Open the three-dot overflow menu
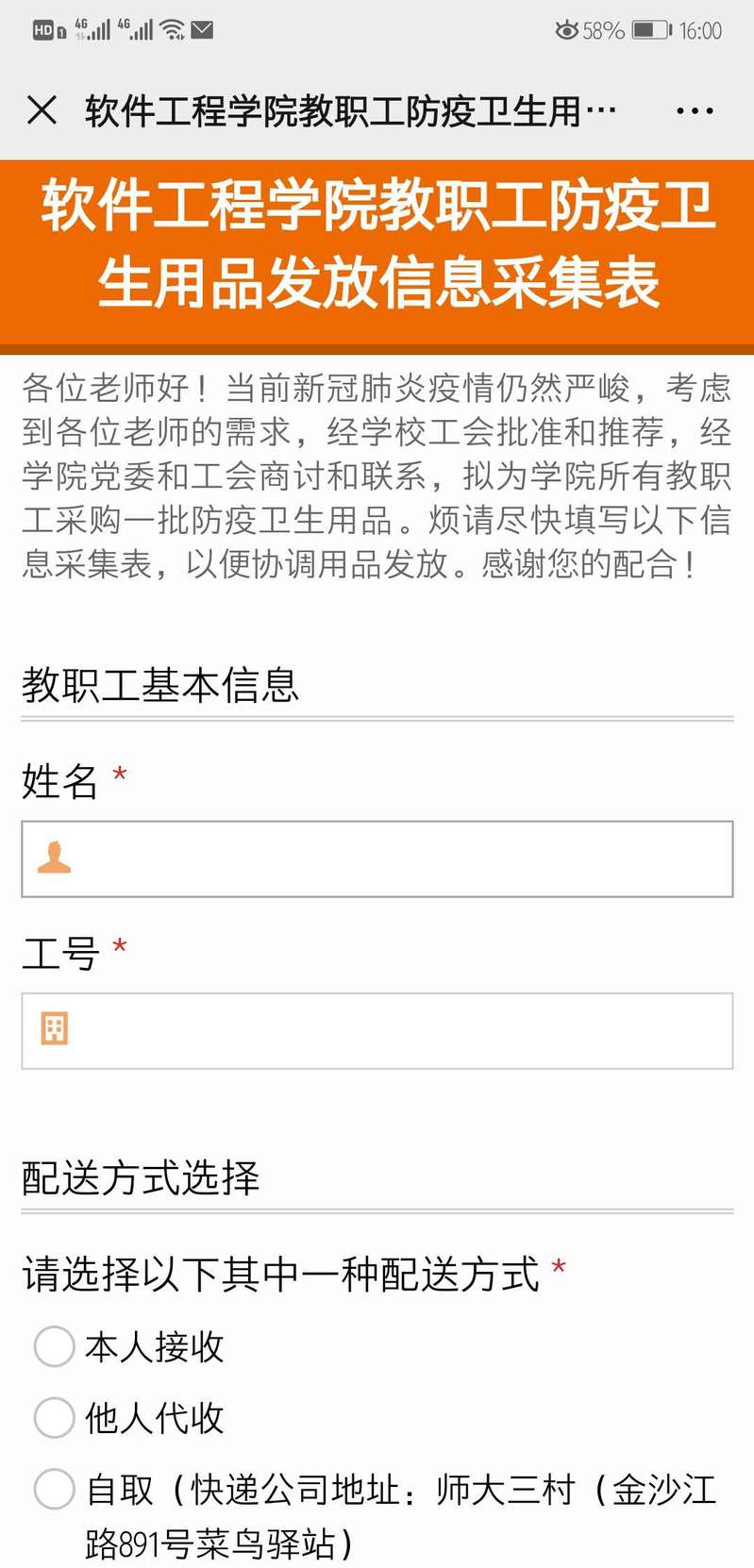Screen dimensions: 754x1568 (695, 111)
